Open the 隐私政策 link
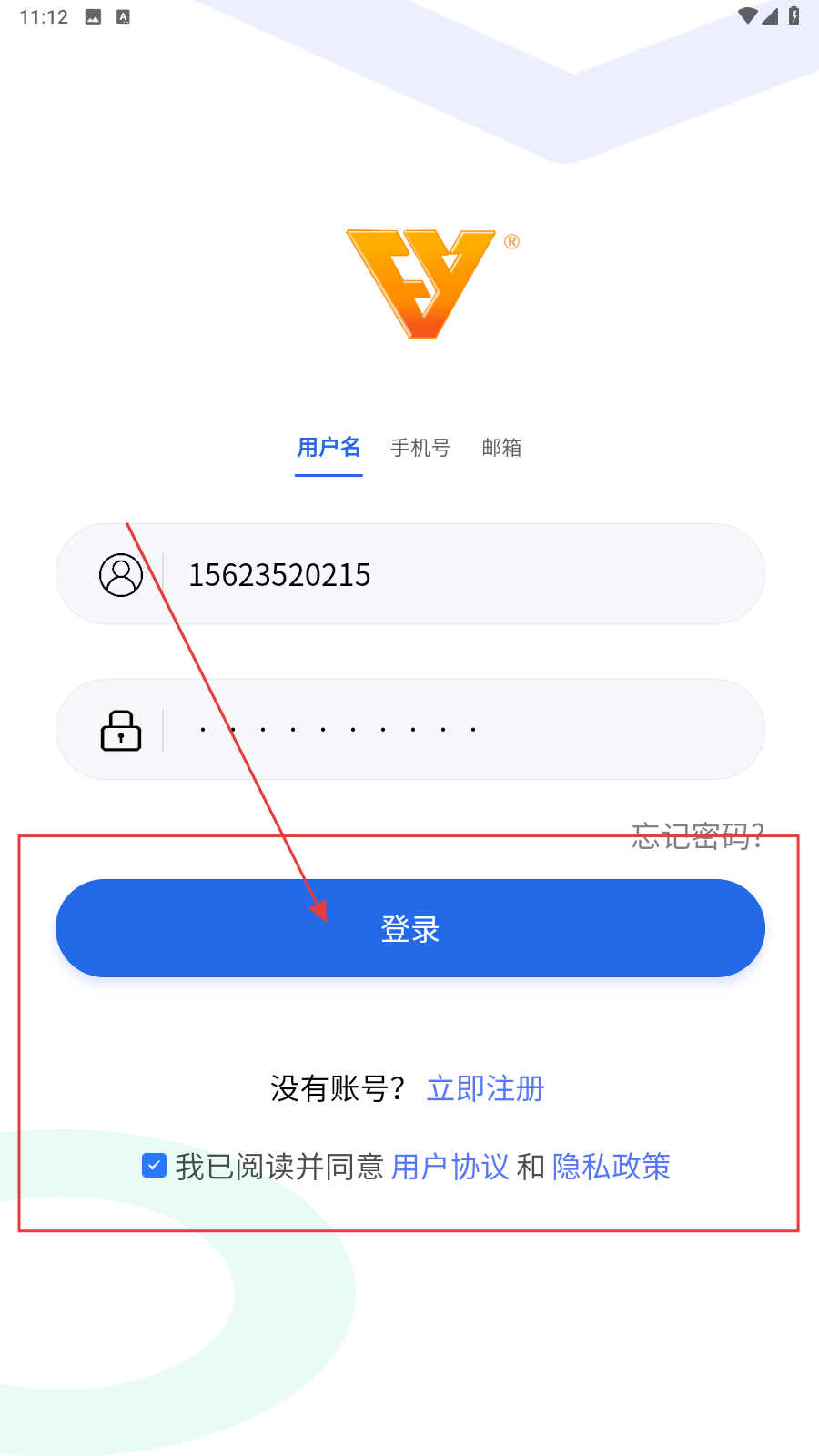The image size is (819, 1456). 611,1167
